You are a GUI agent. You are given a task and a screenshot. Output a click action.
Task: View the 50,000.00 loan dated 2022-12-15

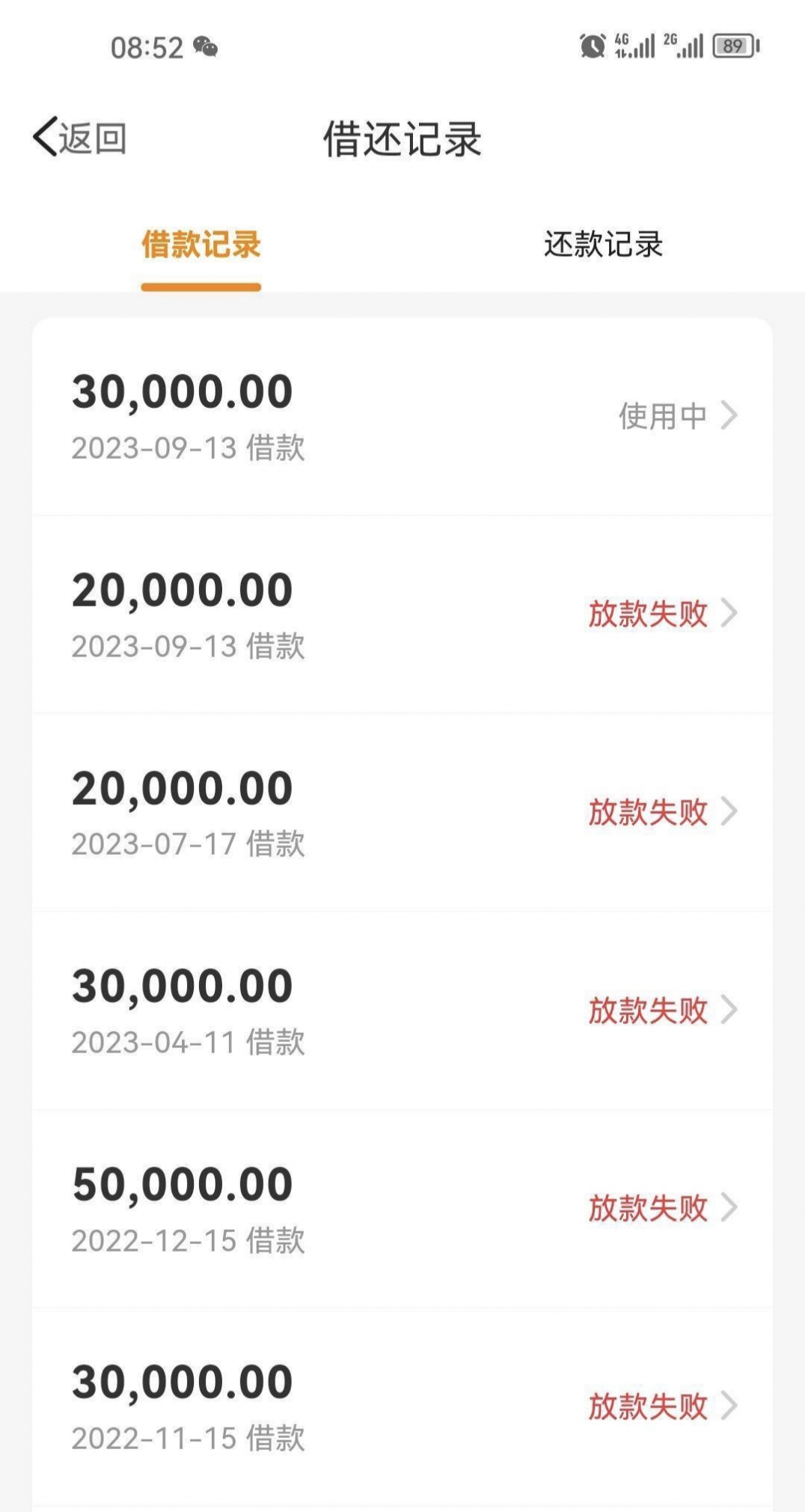(x=402, y=1209)
